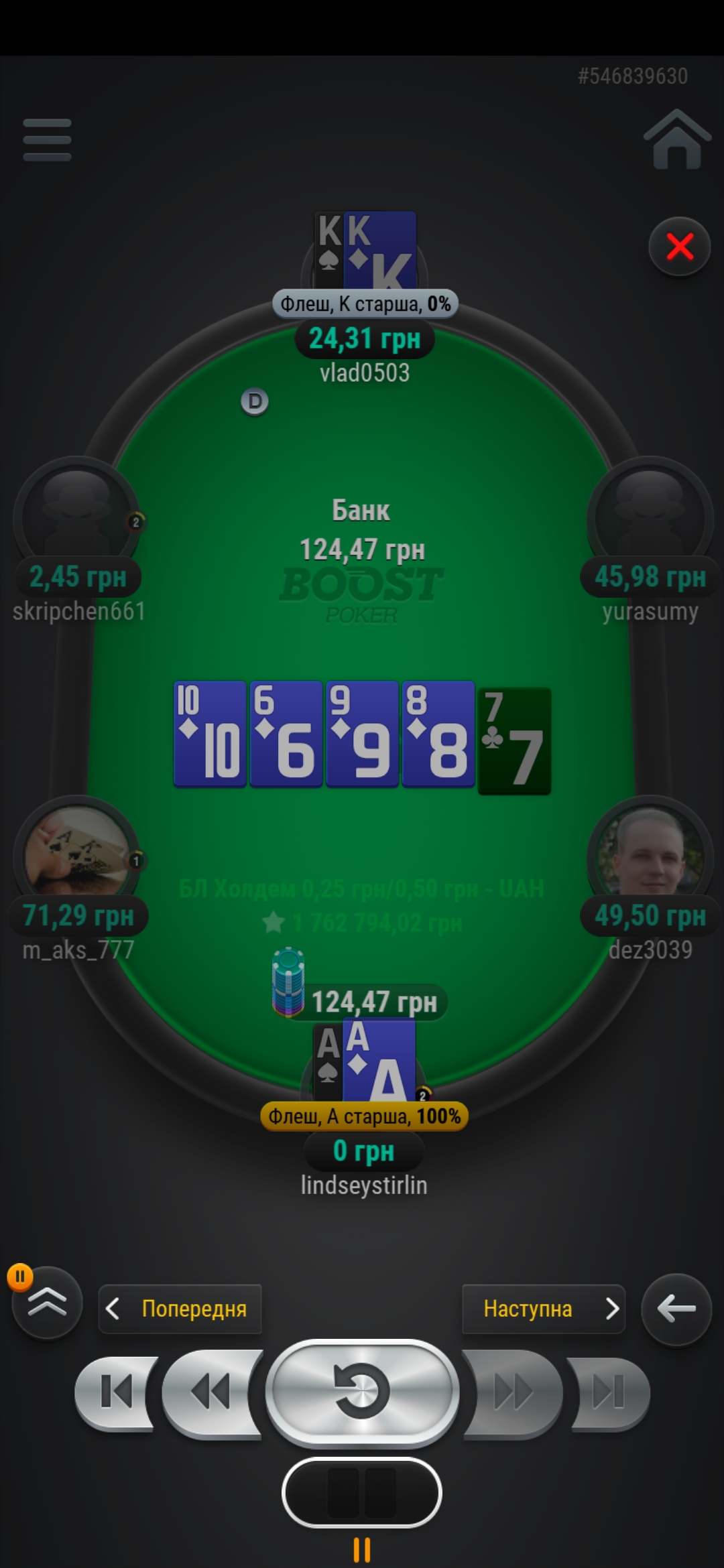Skip to the start of replay
Screen dimensions: 724x1568
[115, 1392]
